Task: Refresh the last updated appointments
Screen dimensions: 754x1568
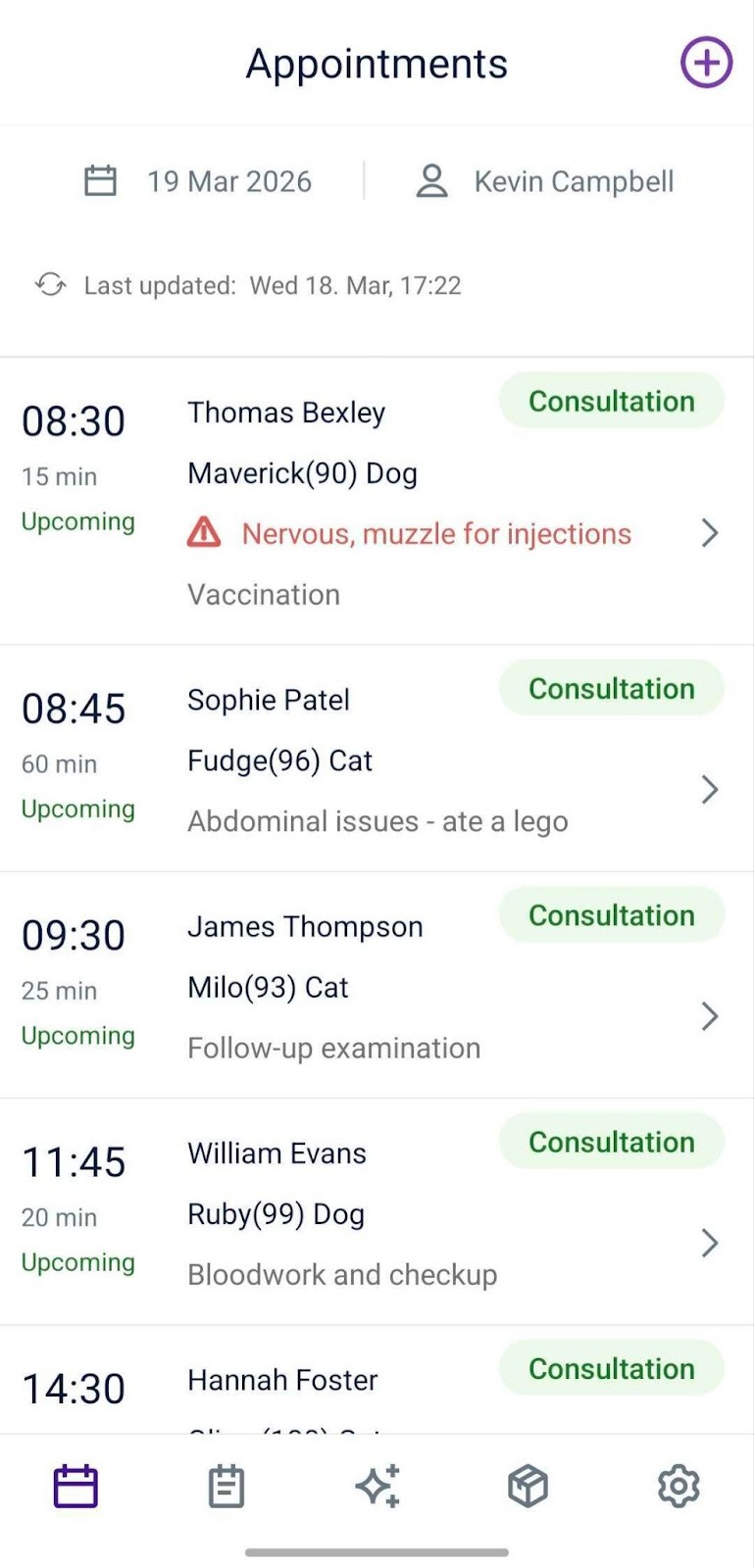Action: point(51,285)
